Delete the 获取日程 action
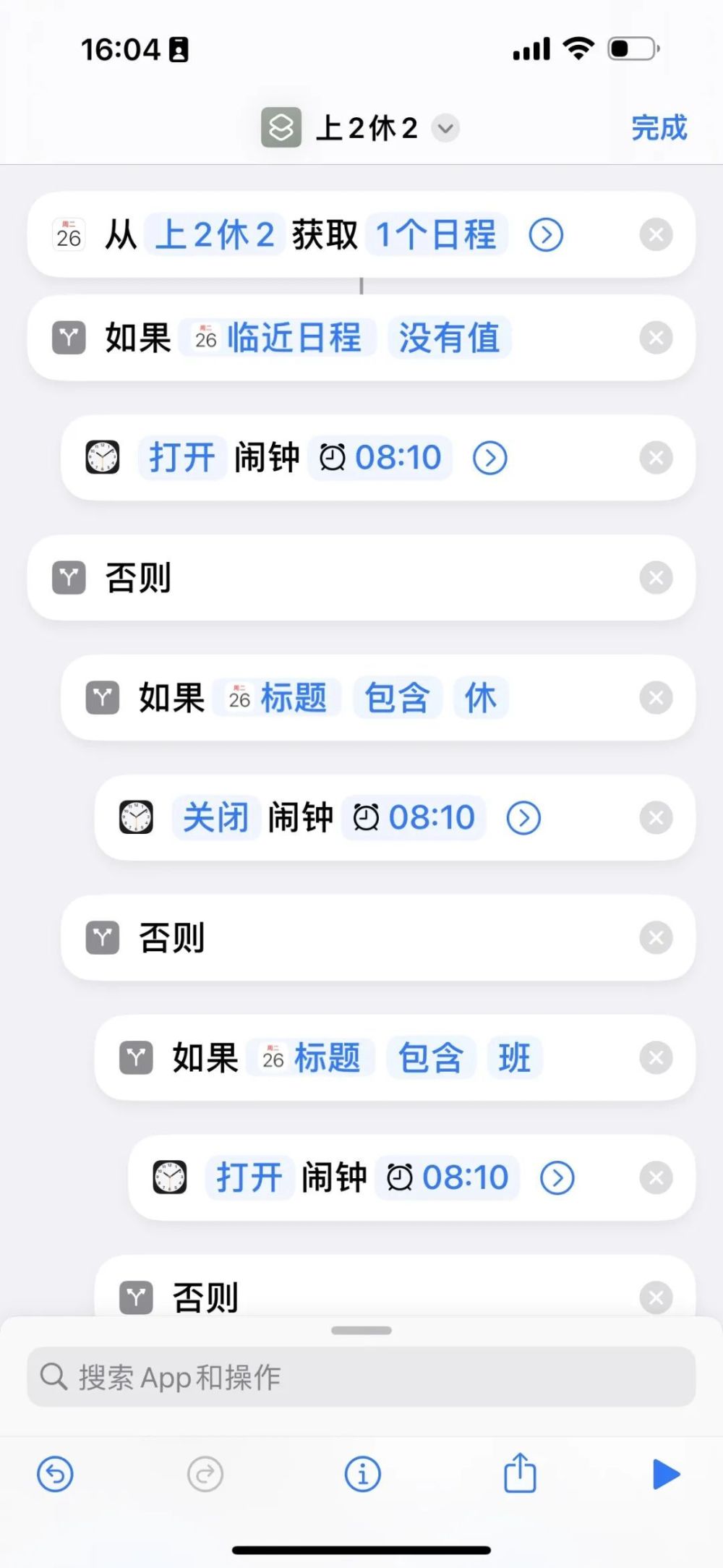 (x=656, y=235)
